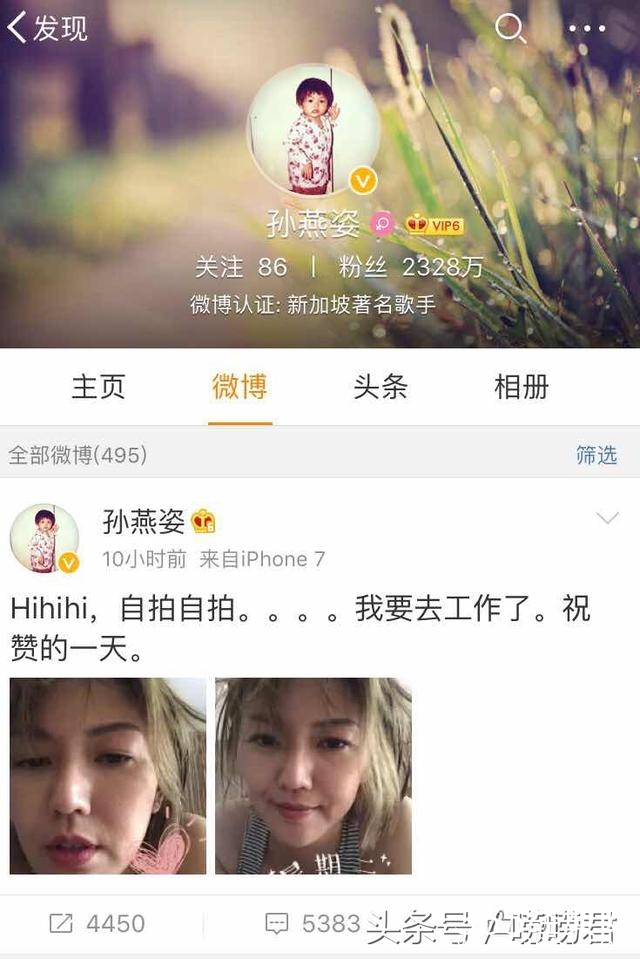Go back to 发现 page
640x959 pixels.
click(47, 28)
